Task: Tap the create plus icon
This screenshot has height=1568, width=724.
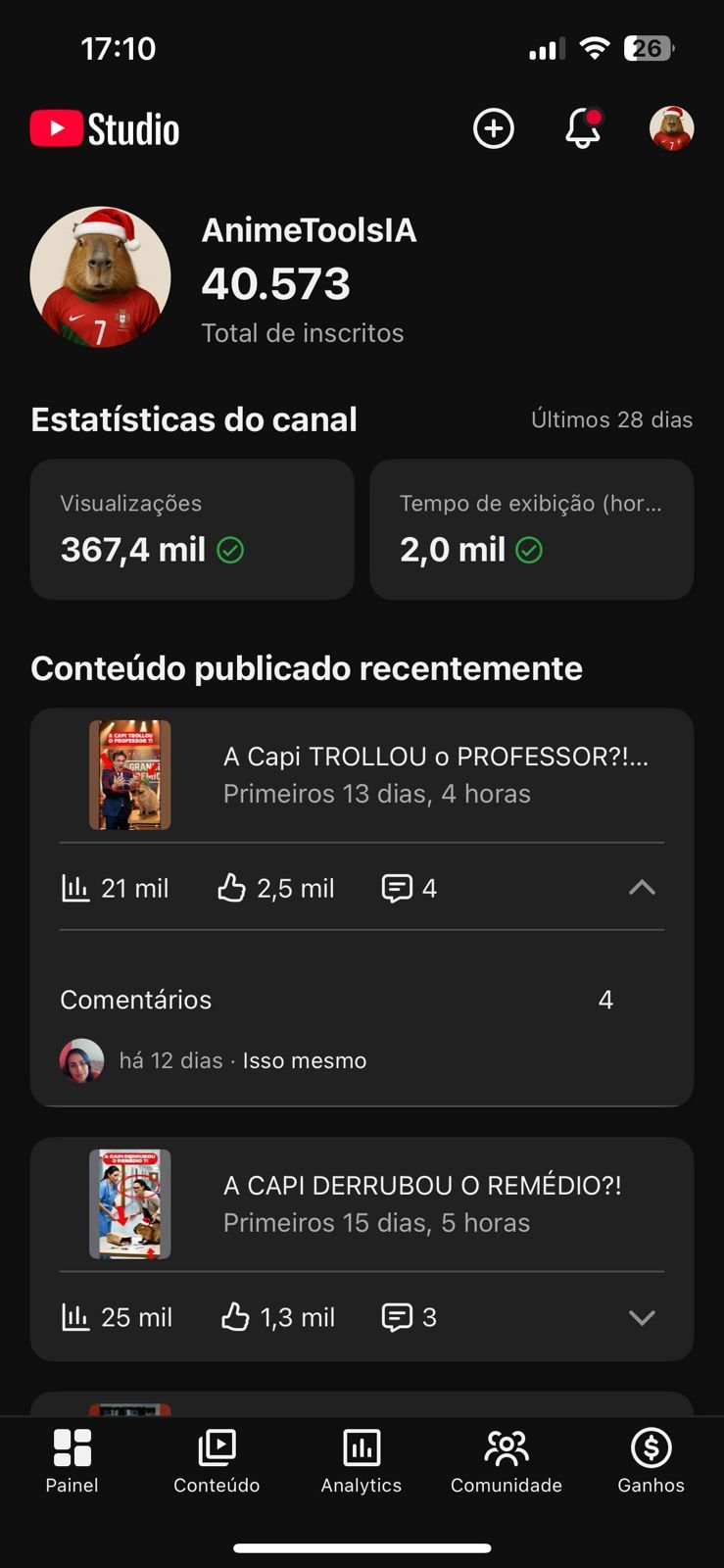Action: point(493,128)
